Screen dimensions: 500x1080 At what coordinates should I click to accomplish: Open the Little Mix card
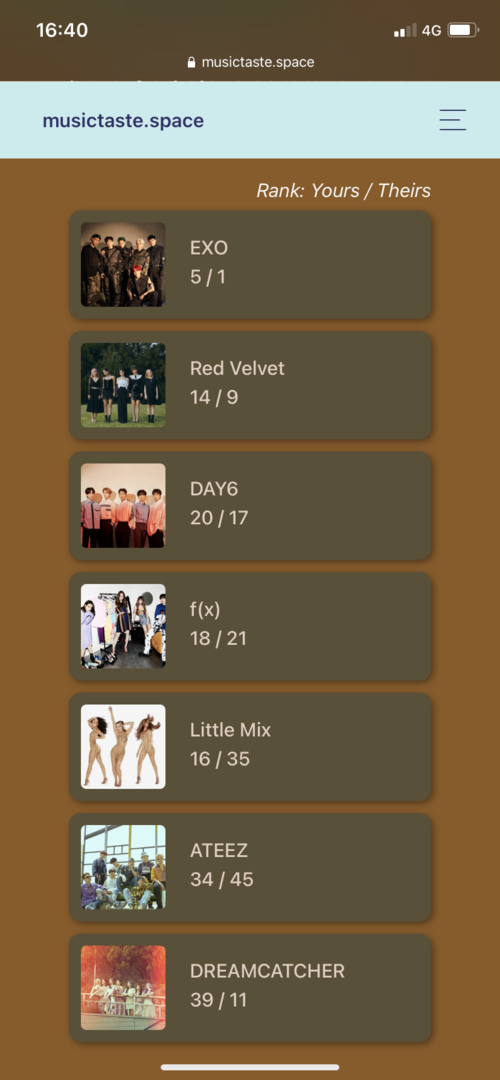[x=250, y=747]
